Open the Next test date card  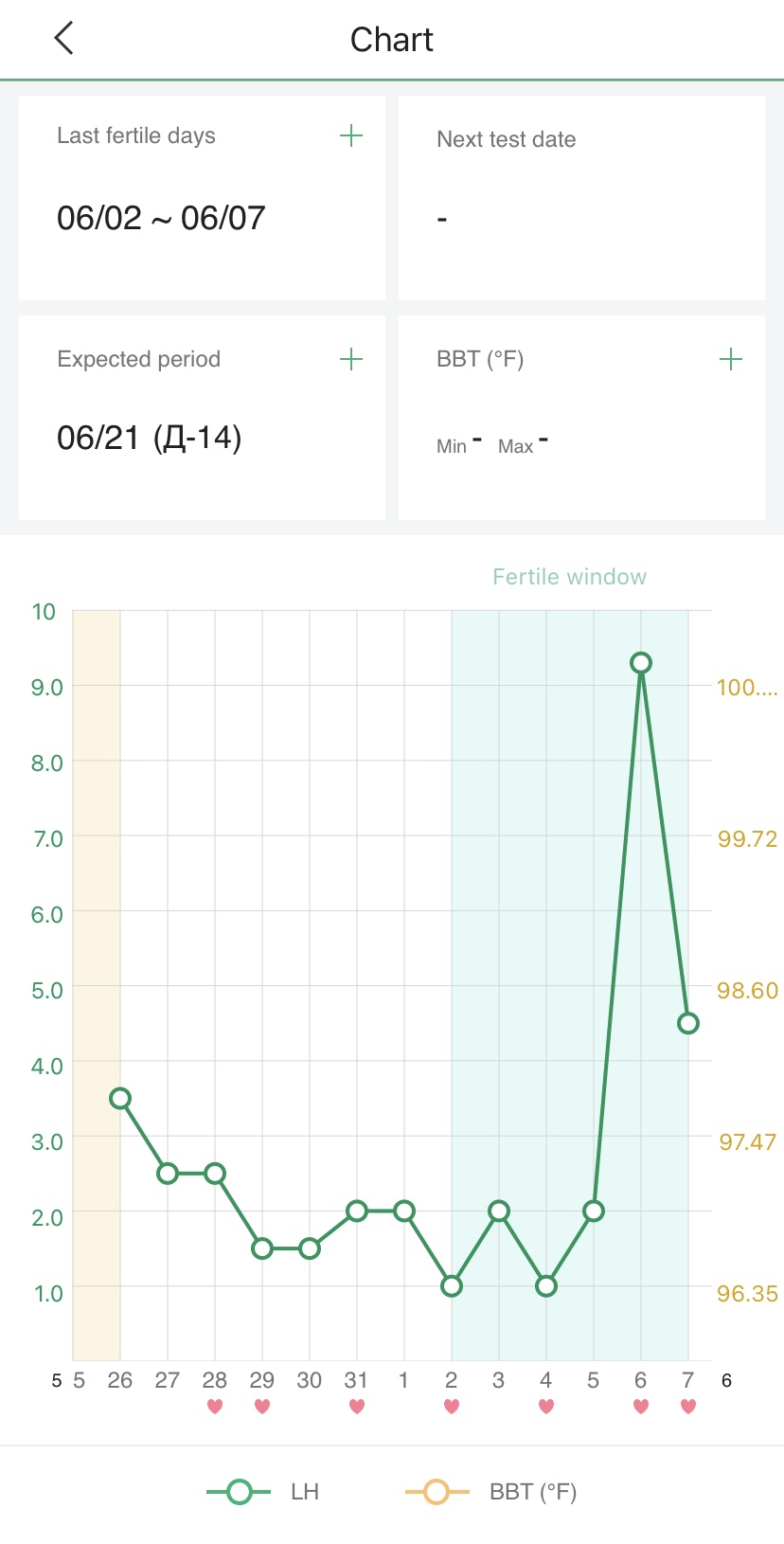tap(581, 197)
